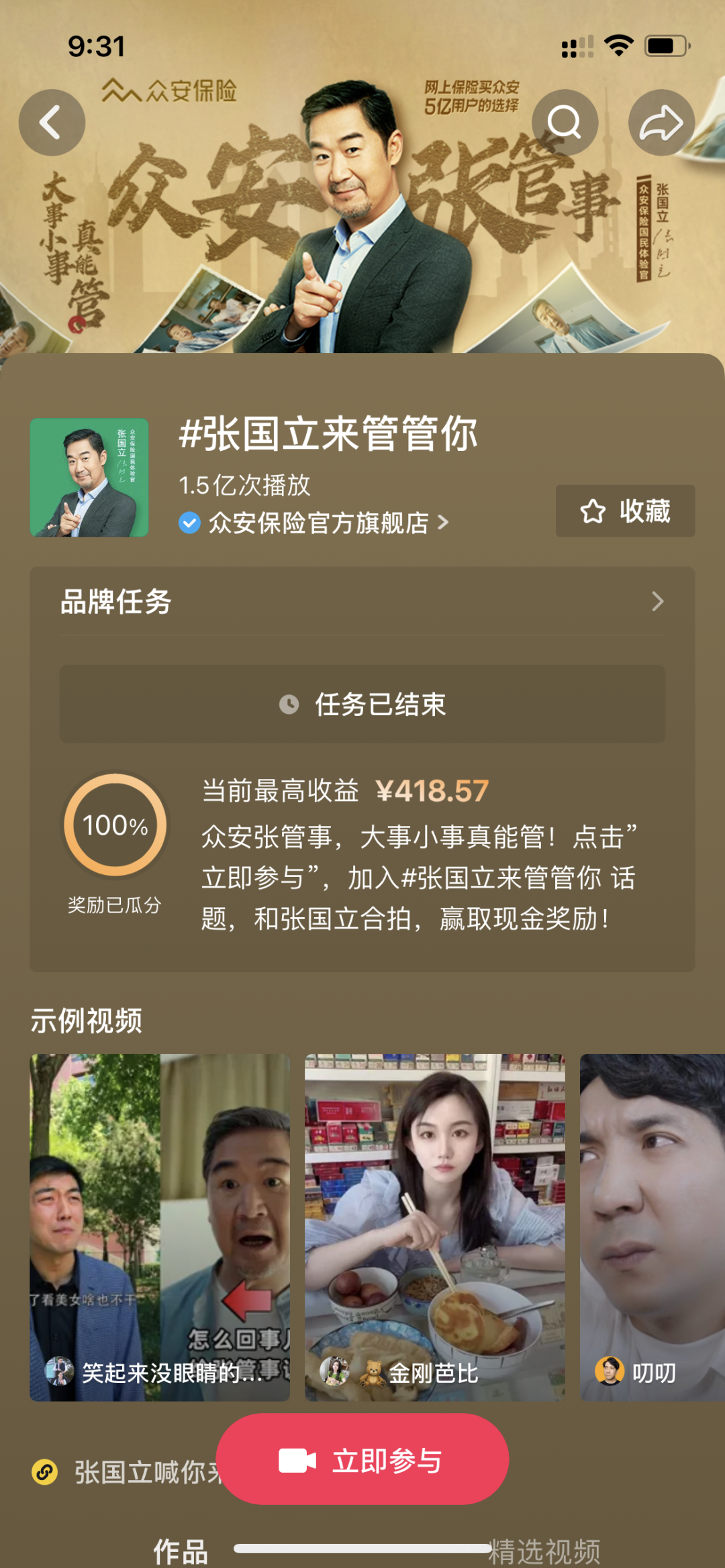725x1568 pixels.
Task: Go back using the top arrow
Action: click(x=52, y=123)
